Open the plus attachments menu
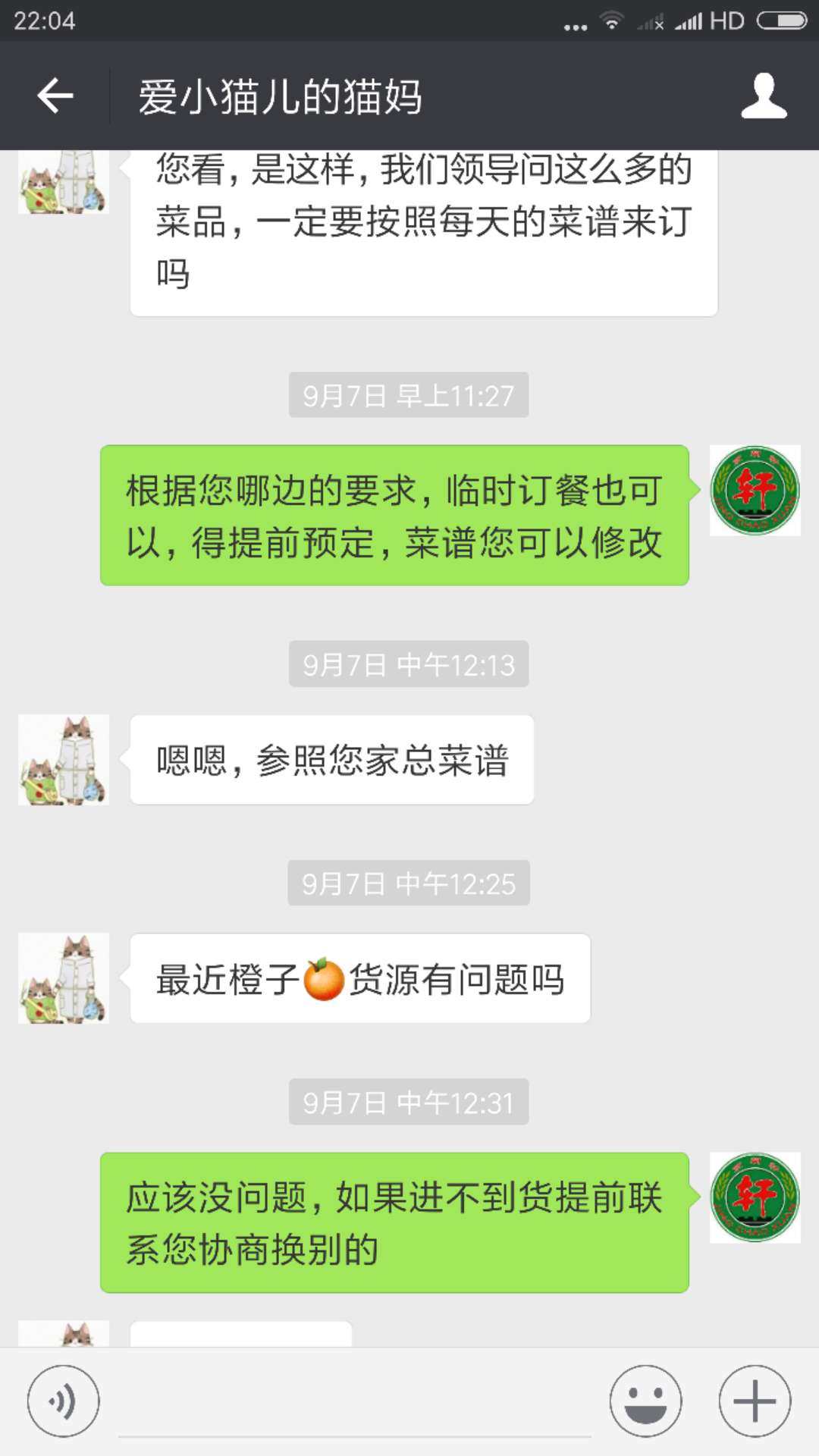 pyautogui.click(x=755, y=1401)
